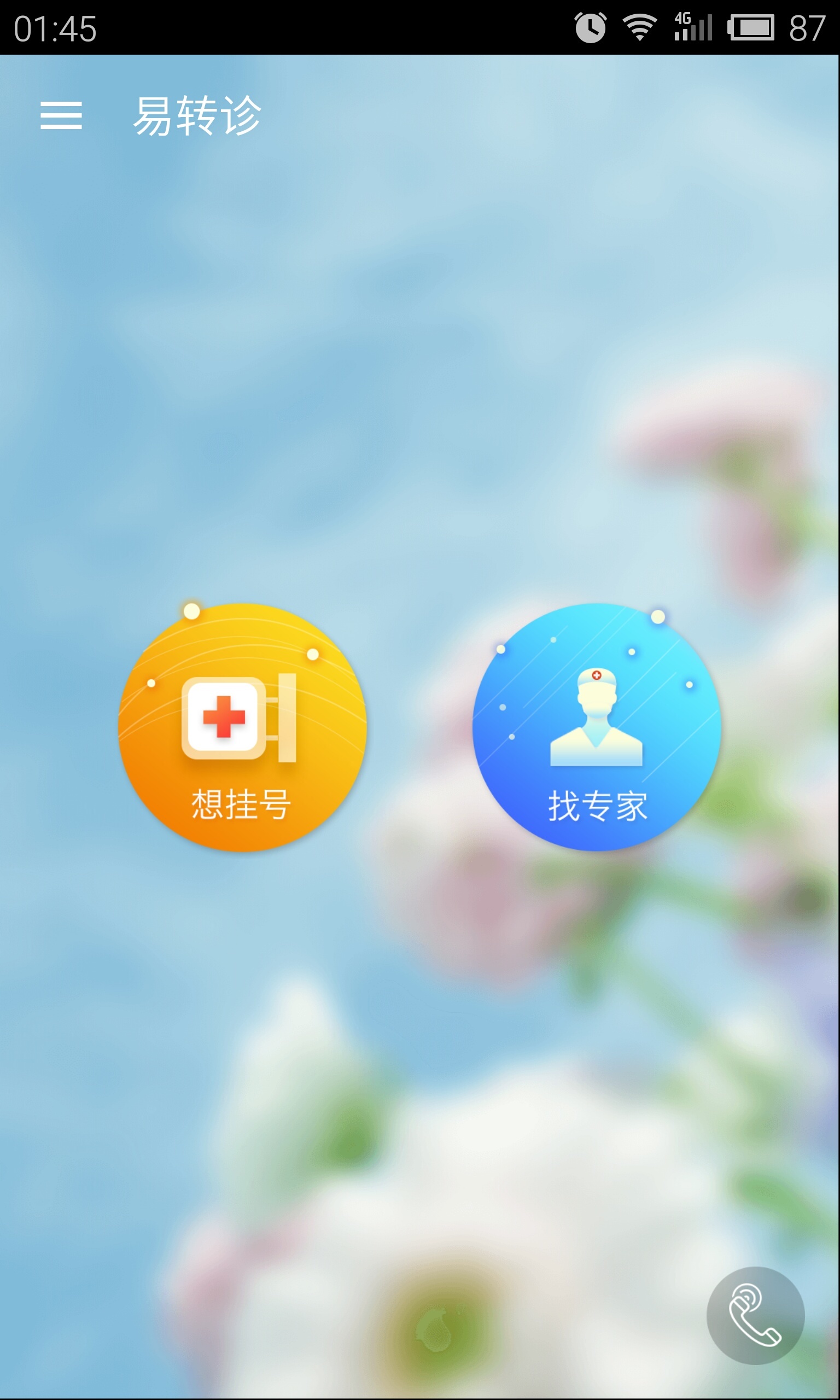Open the hamburger drawer menu
840x1400 pixels.
[x=61, y=115]
